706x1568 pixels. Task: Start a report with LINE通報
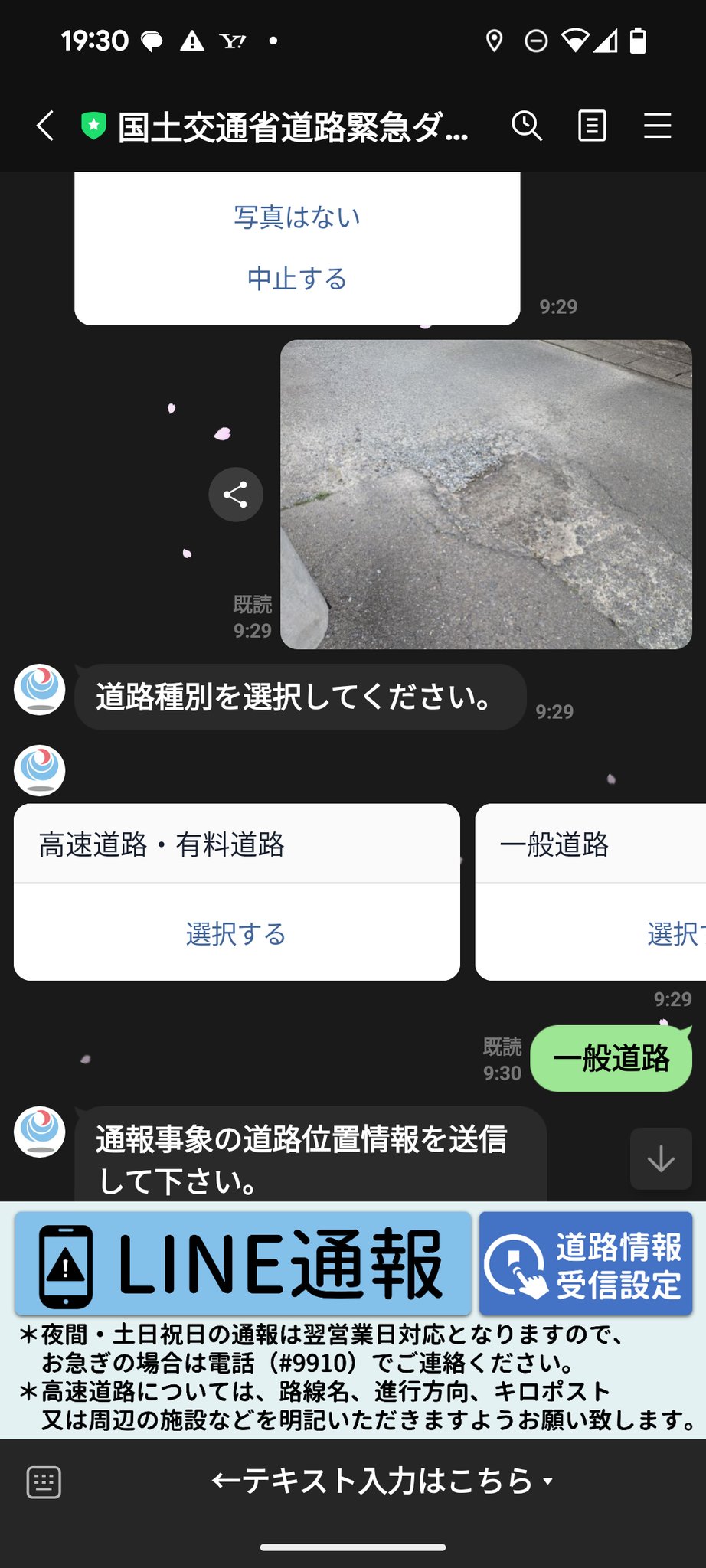click(x=243, y=1264)
